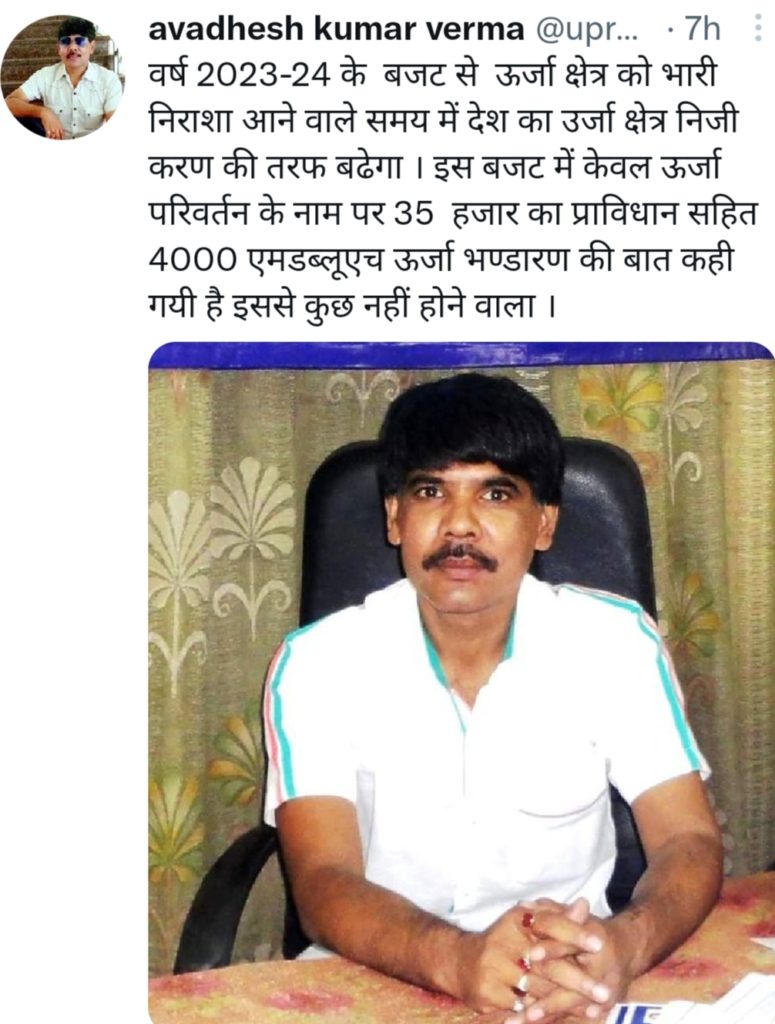Open the tweet's overflow menu

pyautogui.click(x=760, y=28)
